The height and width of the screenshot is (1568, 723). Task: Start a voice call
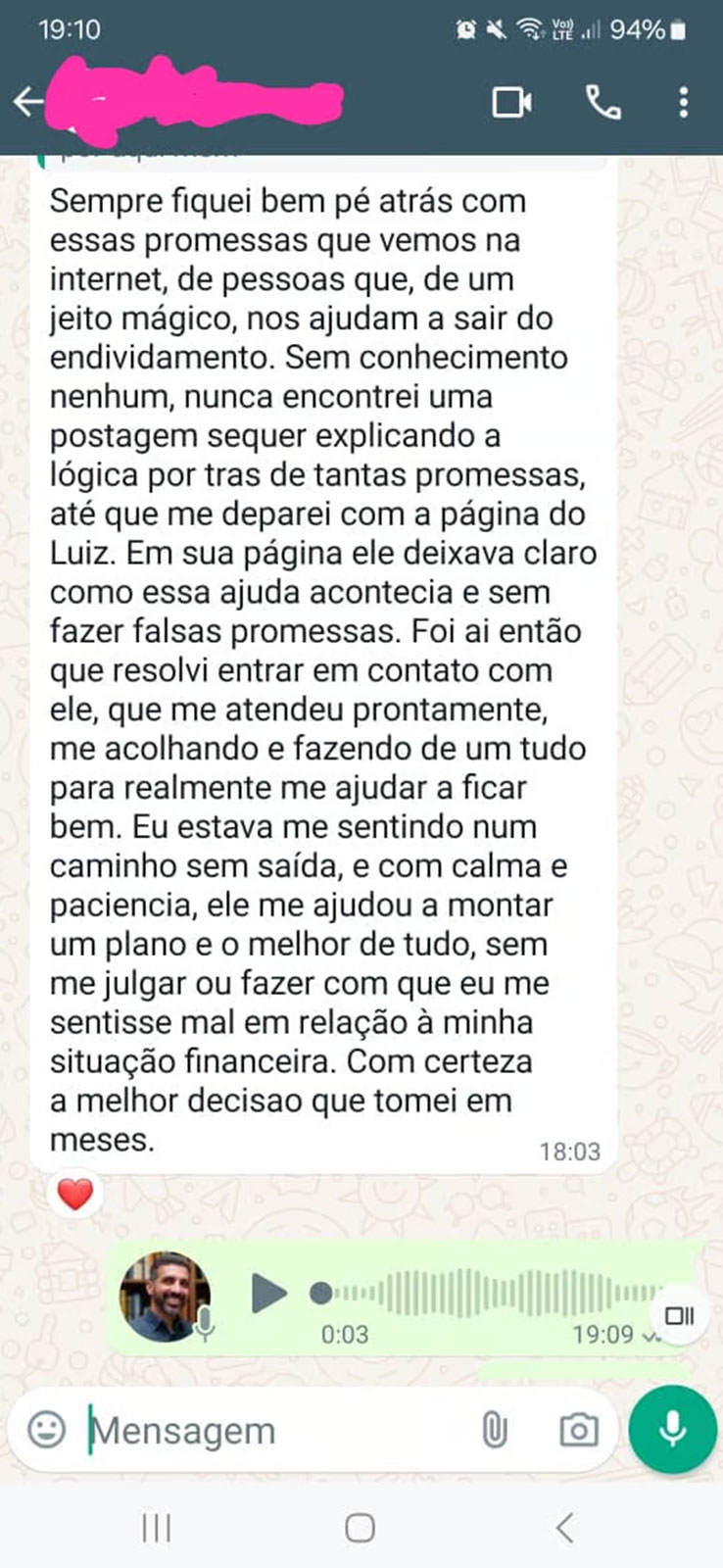604,101
